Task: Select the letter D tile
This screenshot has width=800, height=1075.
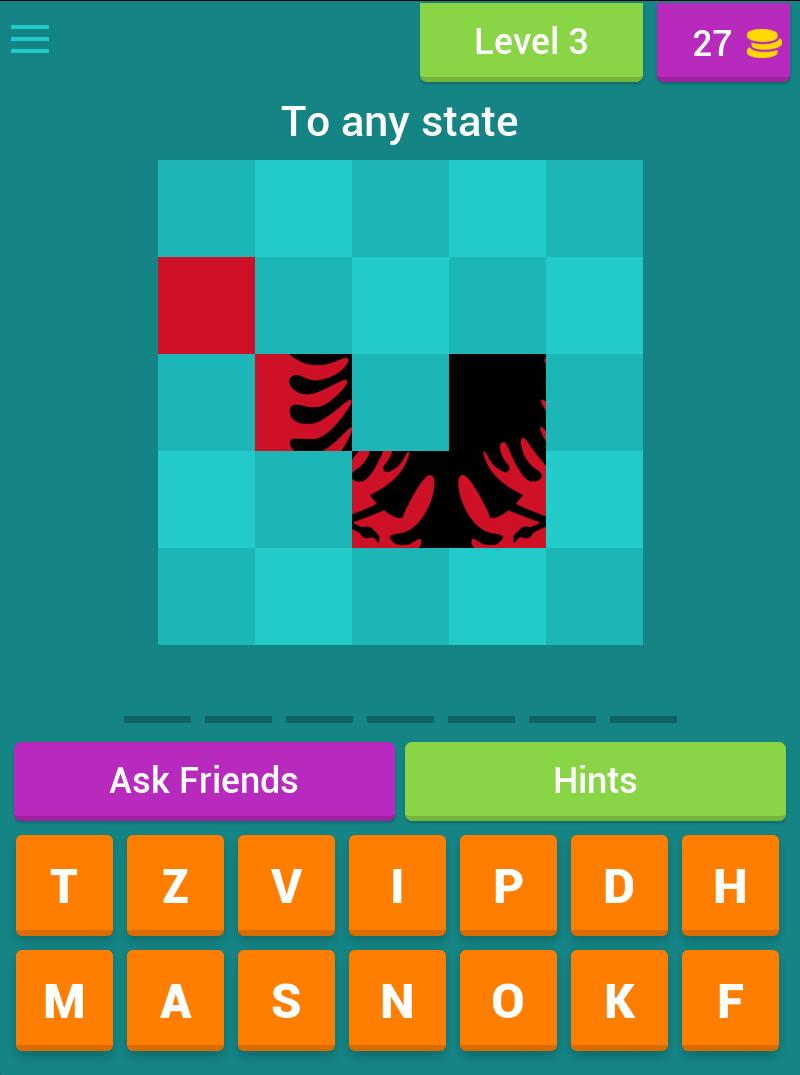Action: point(619,885)
